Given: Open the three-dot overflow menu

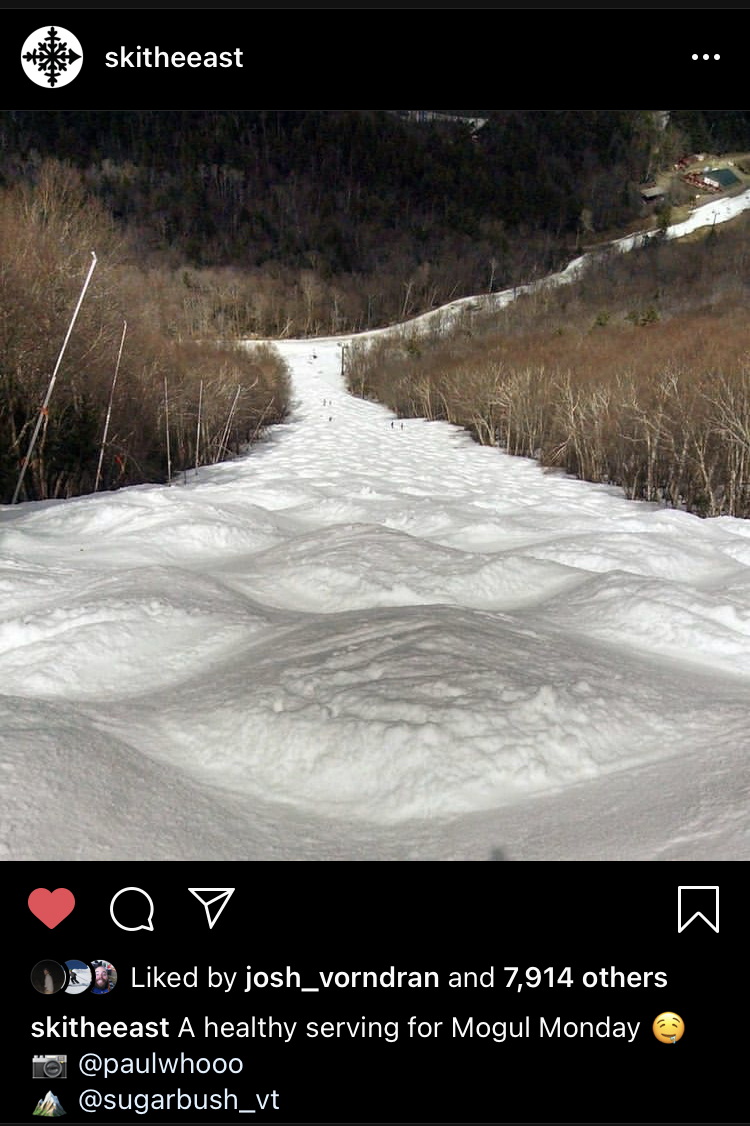Looking at the screenshot, I should 705,57.
